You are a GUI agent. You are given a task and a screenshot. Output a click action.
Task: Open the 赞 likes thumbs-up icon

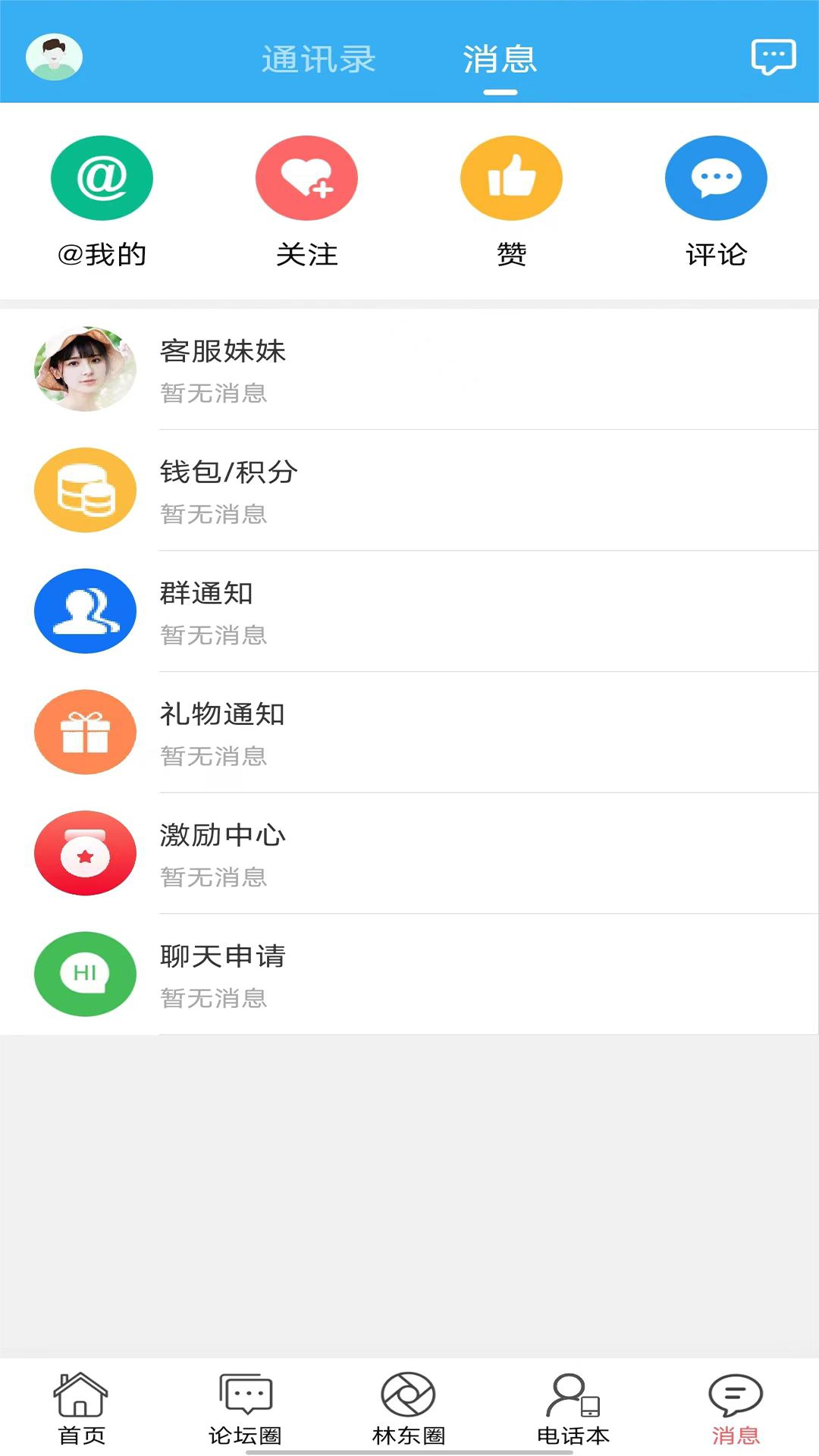click(x=511, y=177)
